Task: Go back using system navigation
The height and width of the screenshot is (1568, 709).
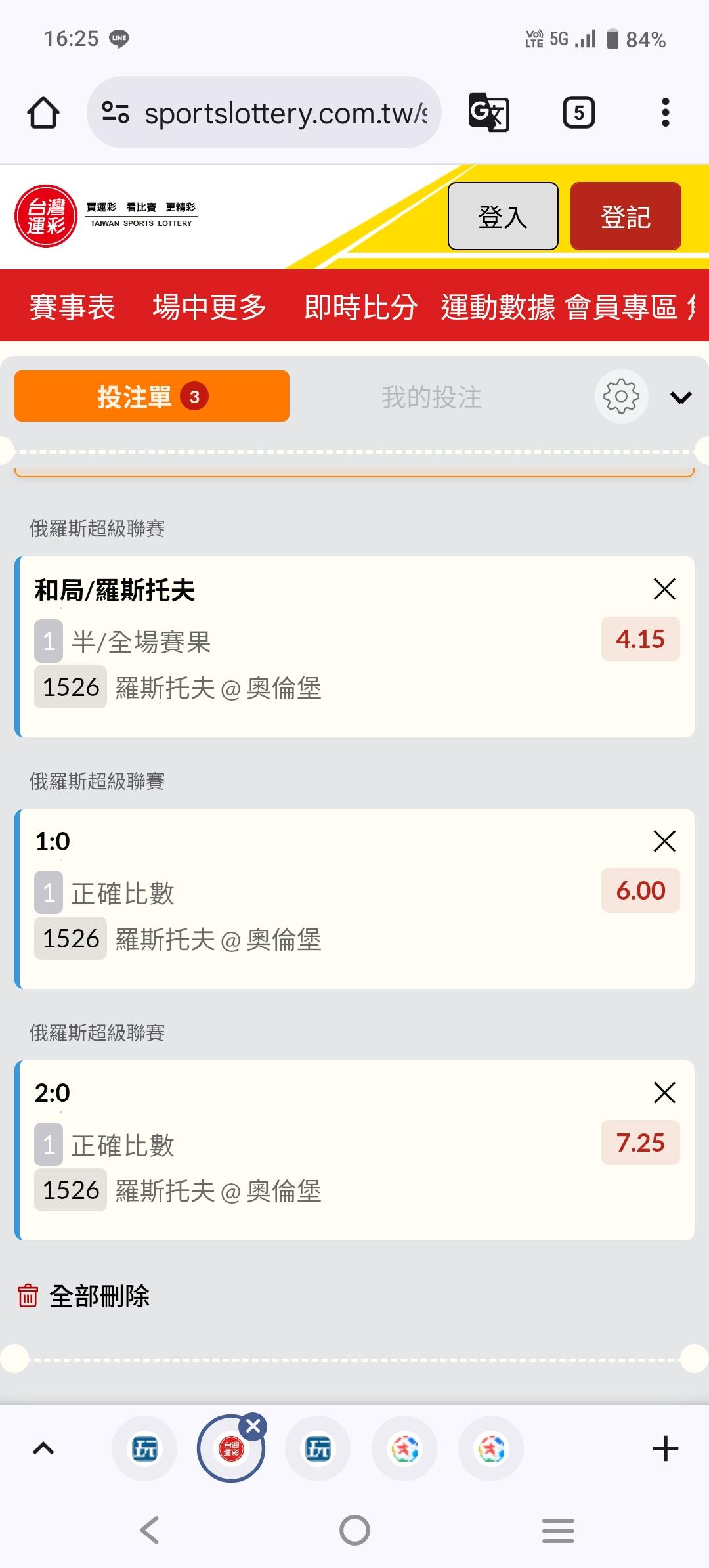Action: click(x=150, y=1530)
